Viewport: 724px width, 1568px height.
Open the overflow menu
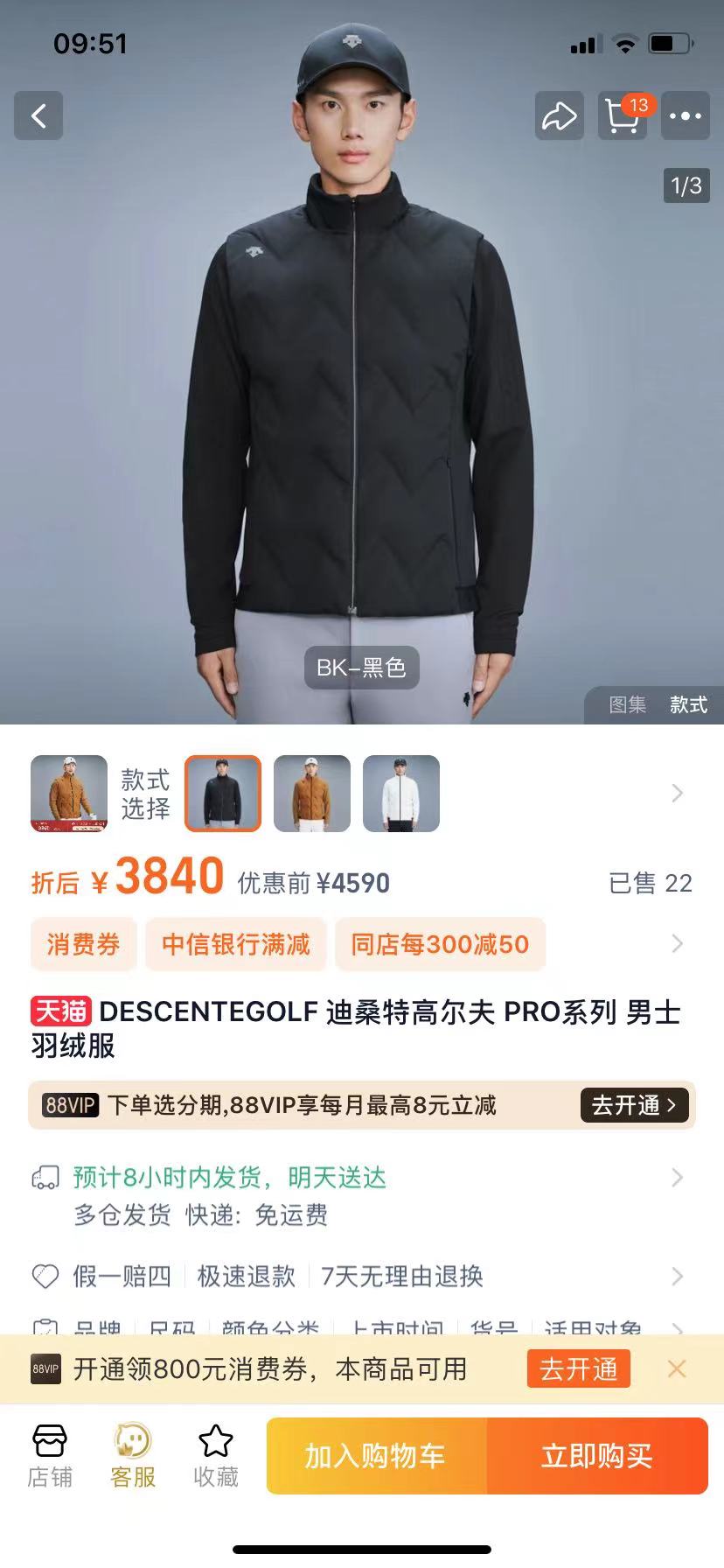(x=685, y=115)
